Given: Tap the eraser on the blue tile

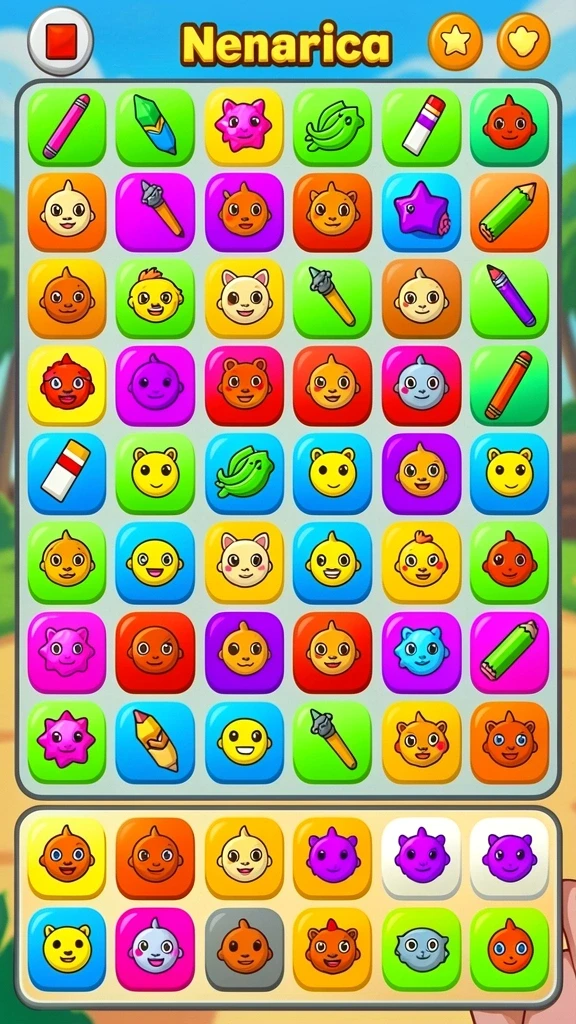Looking at the screenshot, I should (x=67, y=473).
